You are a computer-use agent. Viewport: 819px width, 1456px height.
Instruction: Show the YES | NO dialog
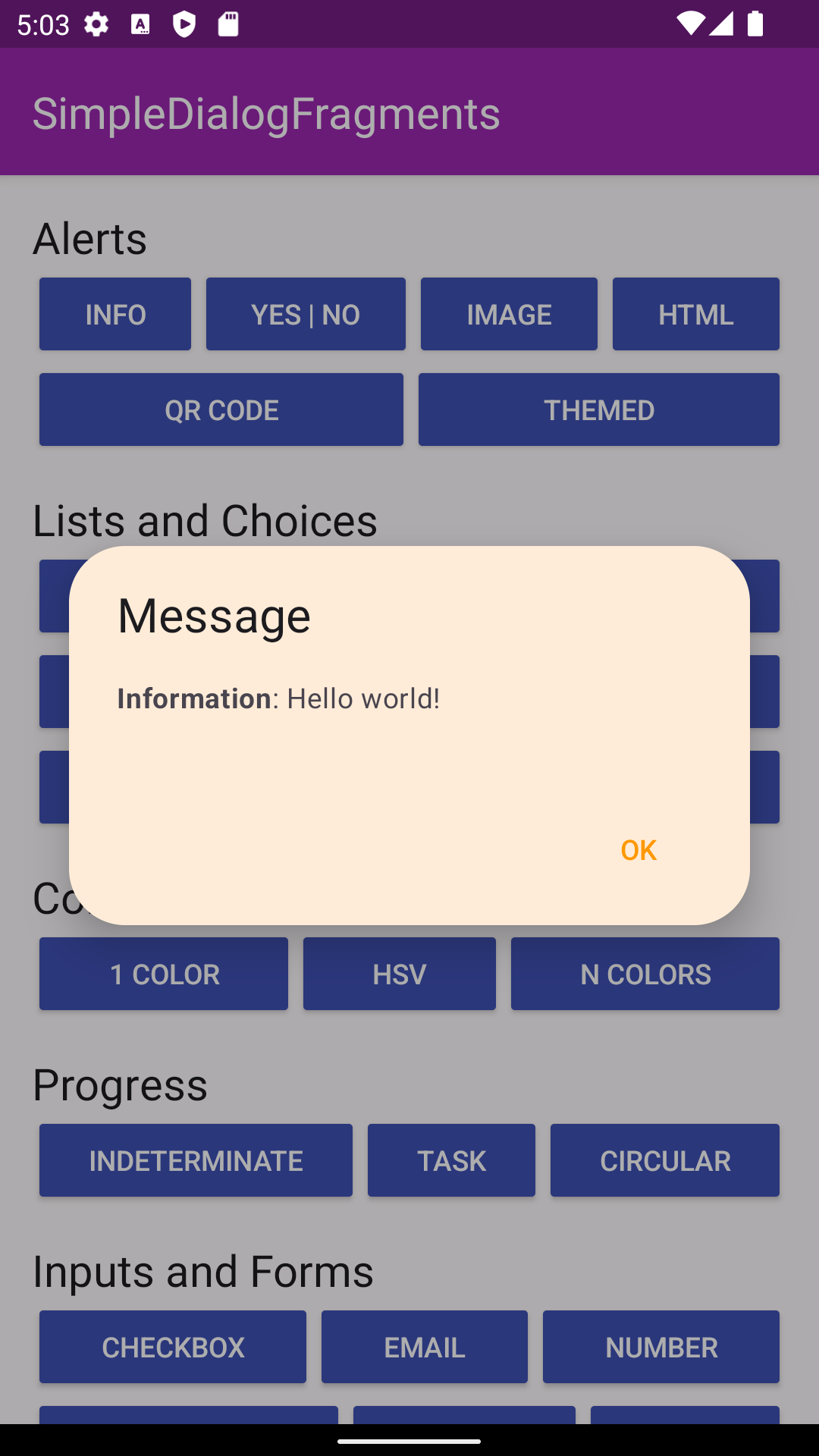(305, 313)
